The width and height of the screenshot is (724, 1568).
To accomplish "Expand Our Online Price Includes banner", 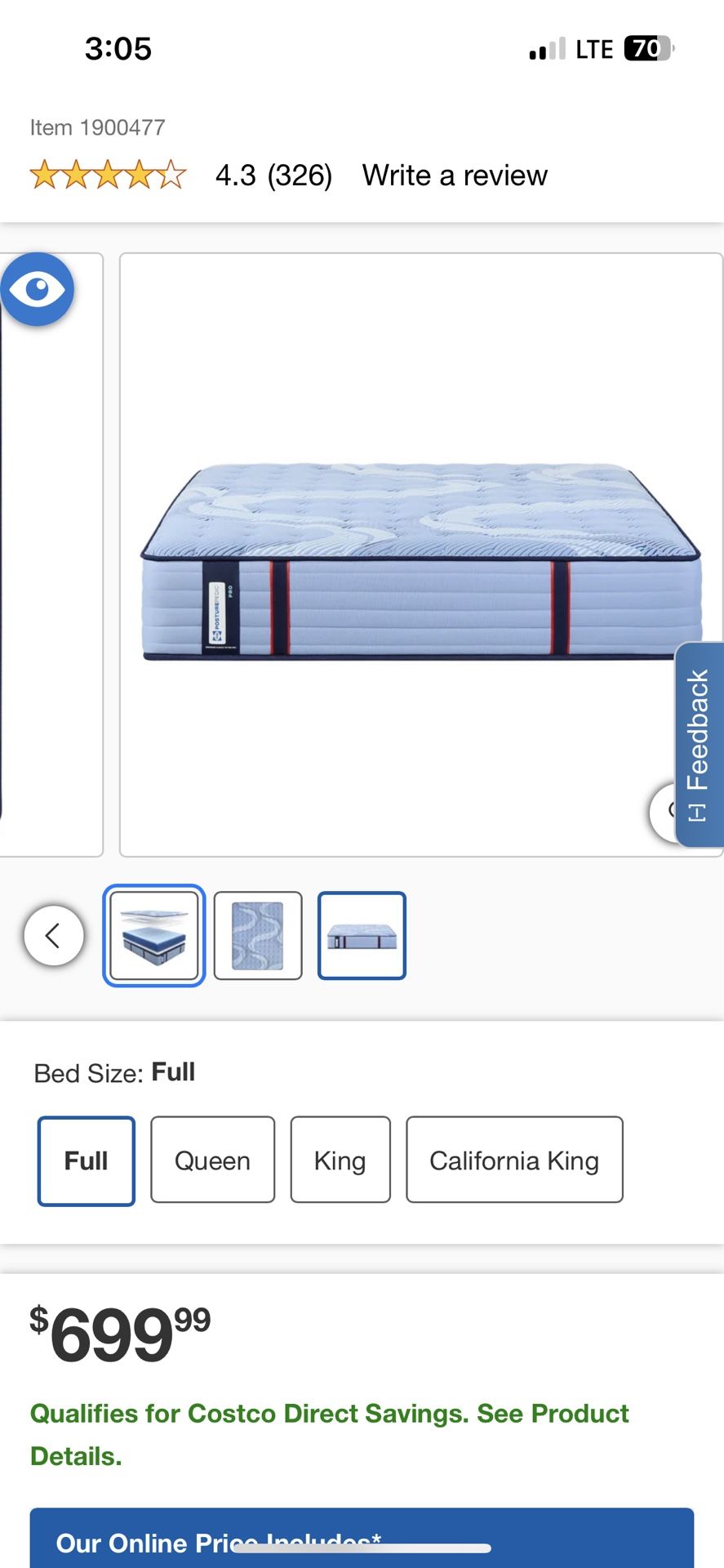I will (x=362, y=1538).
